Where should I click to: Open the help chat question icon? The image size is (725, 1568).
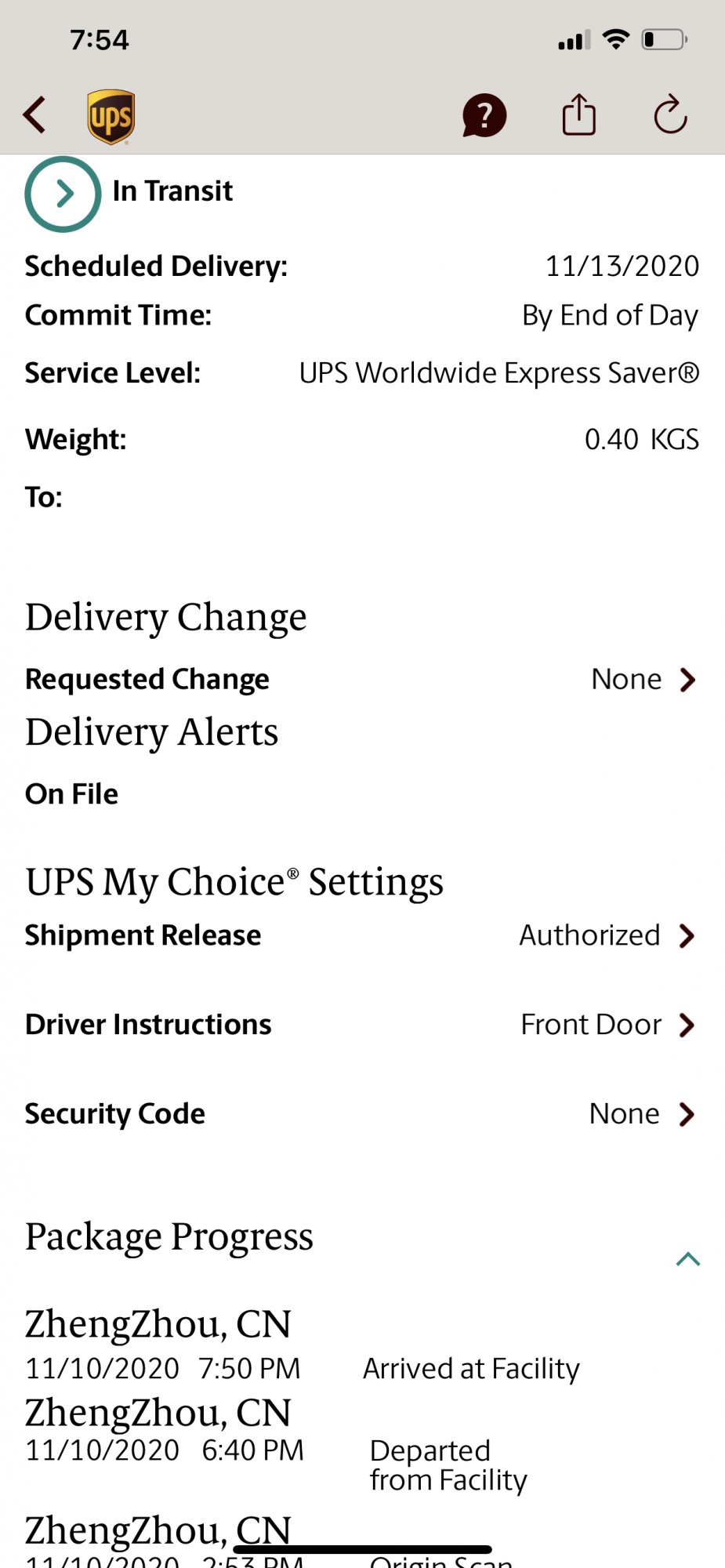tap(484, 115)
